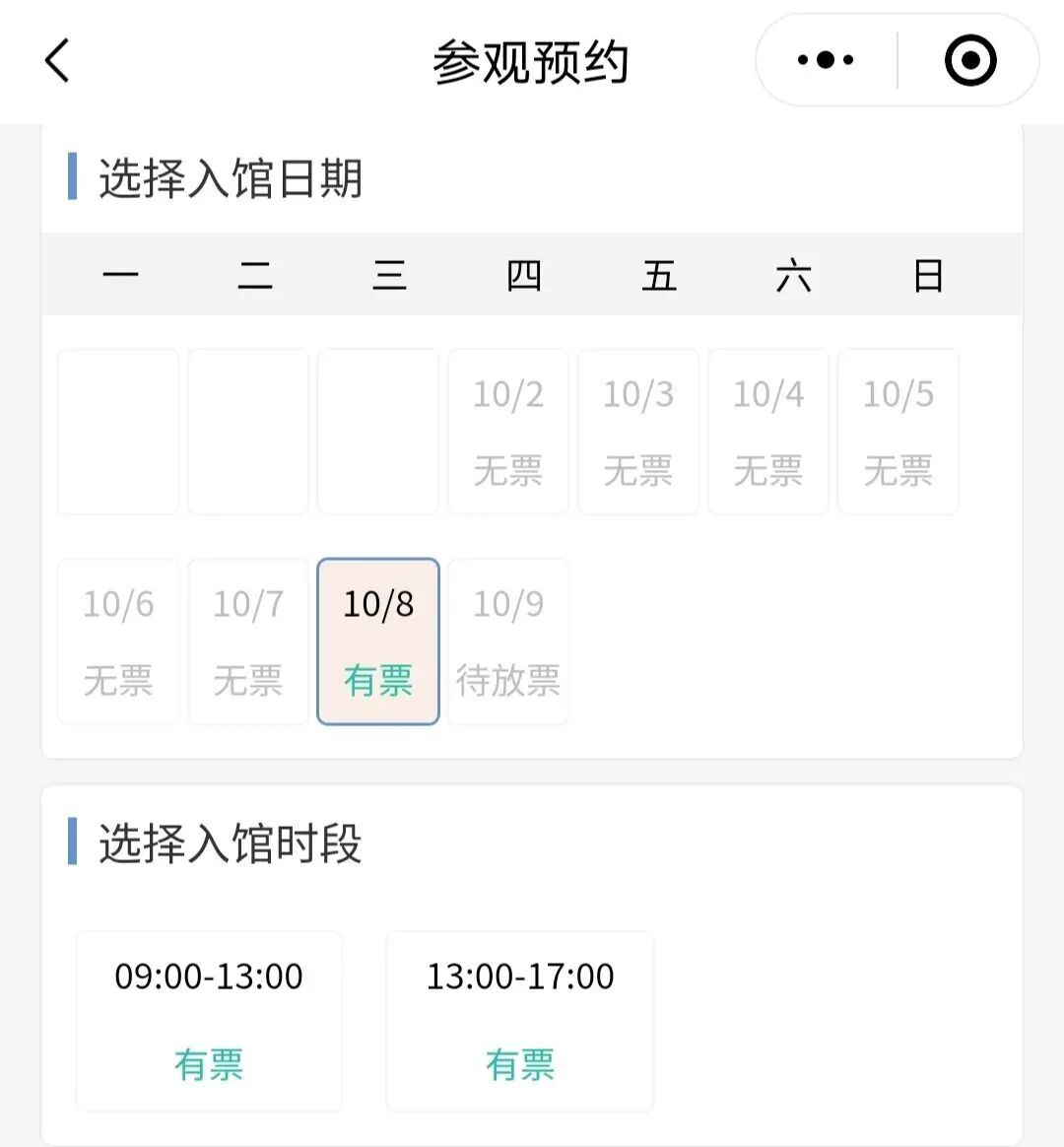Tap the sold-out 10/7 date cell
This screenshot has height=1147, width=1064.
coord(248,641)
